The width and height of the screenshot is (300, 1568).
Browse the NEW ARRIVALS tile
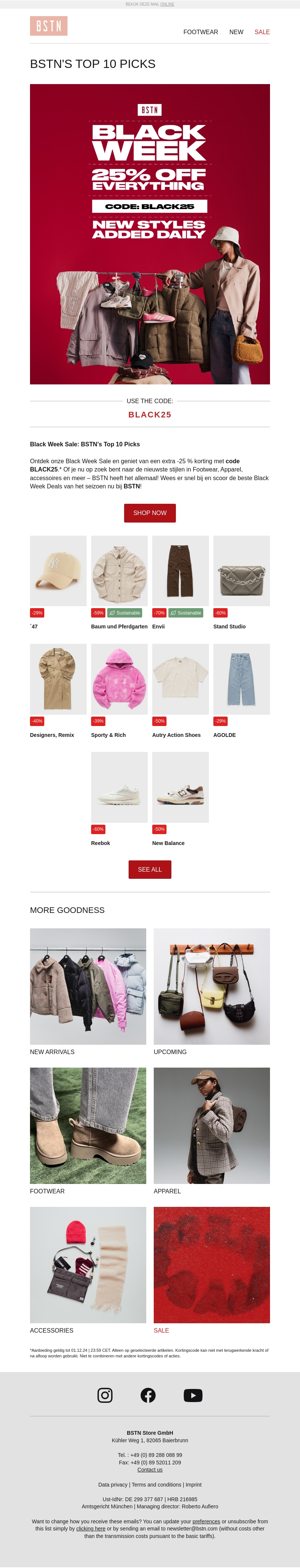pos(88,986)
